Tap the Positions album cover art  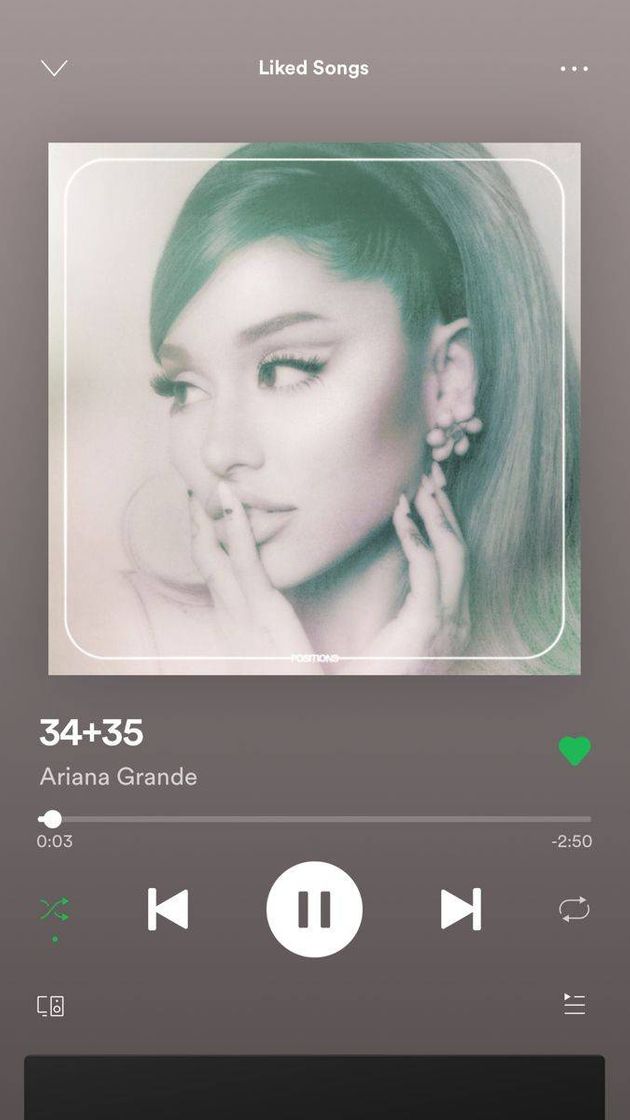click(x=314, y=408)
